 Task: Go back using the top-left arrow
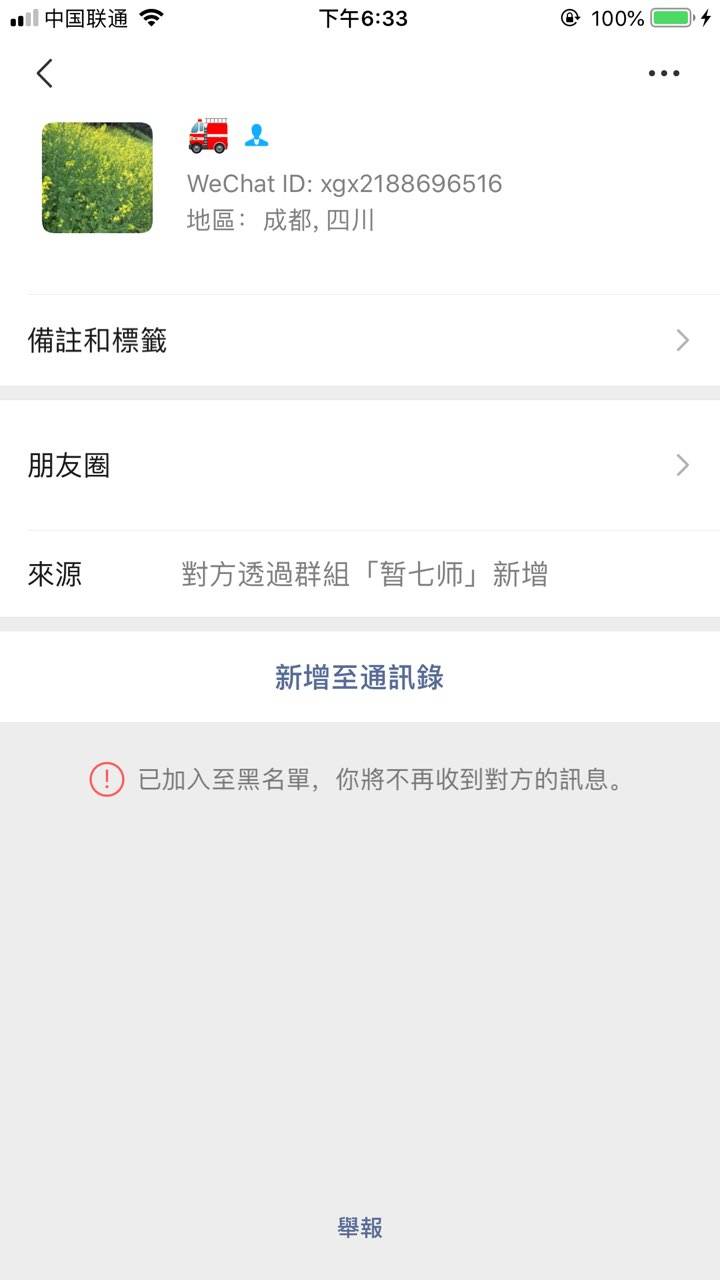[44, 73]
